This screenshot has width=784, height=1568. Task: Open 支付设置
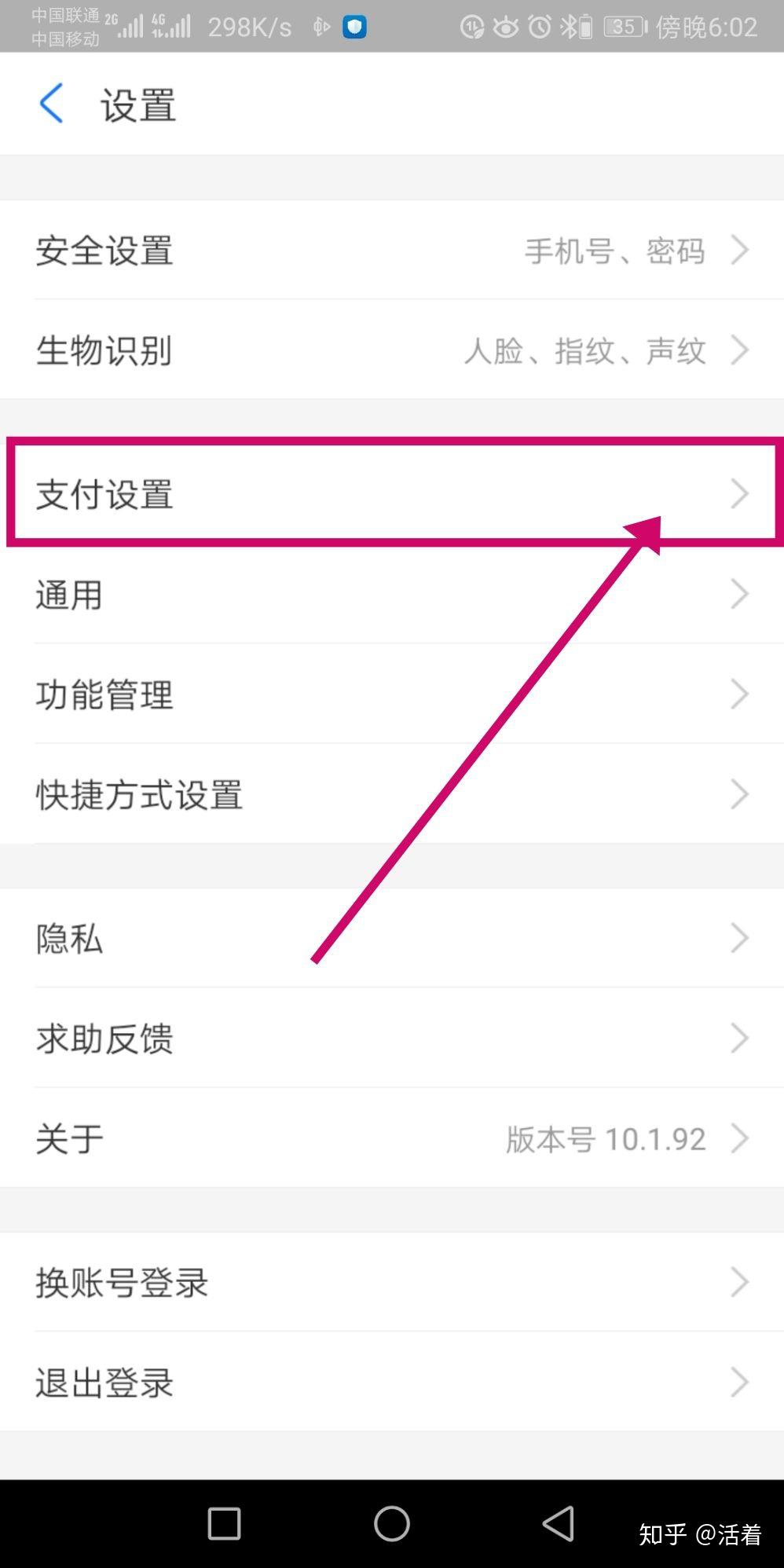point(391,493)
